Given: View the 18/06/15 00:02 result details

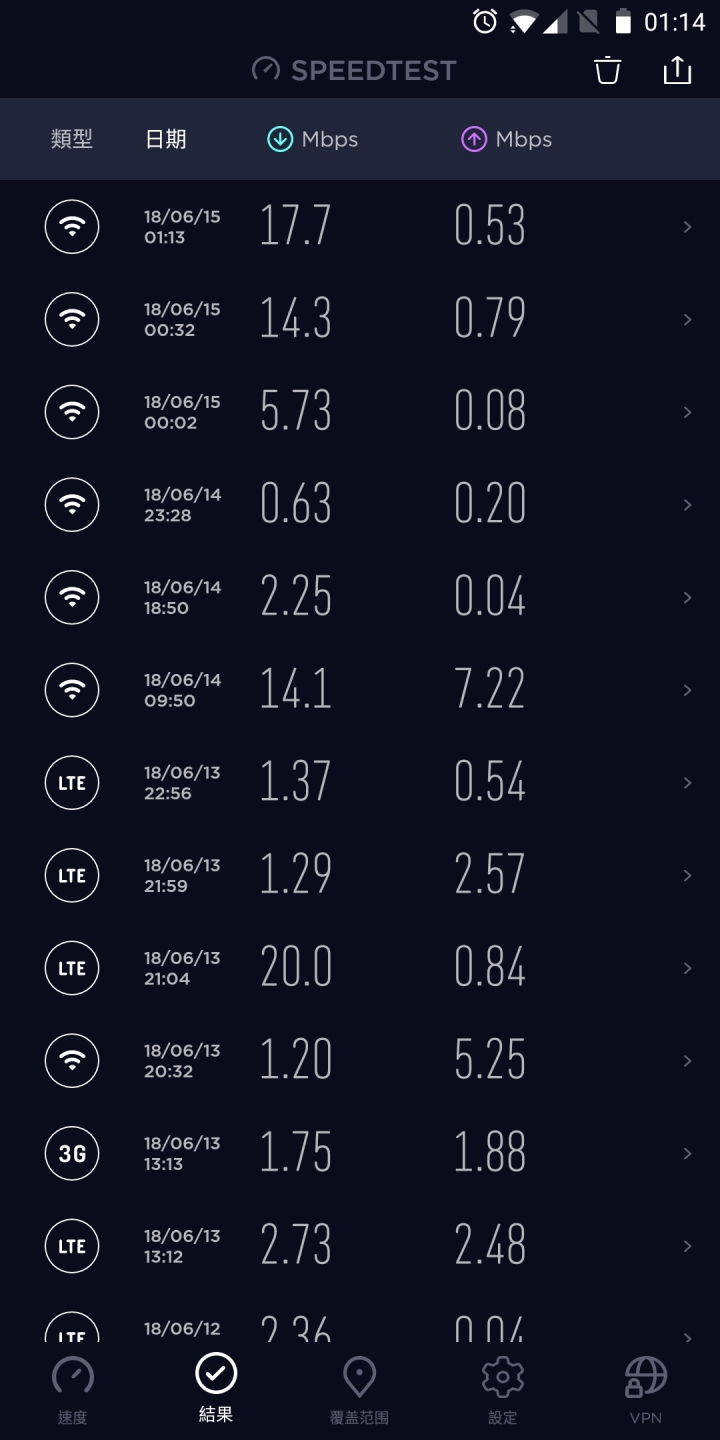Looking at the screenshot, I should pyautogui.click(x=360, y=412).
